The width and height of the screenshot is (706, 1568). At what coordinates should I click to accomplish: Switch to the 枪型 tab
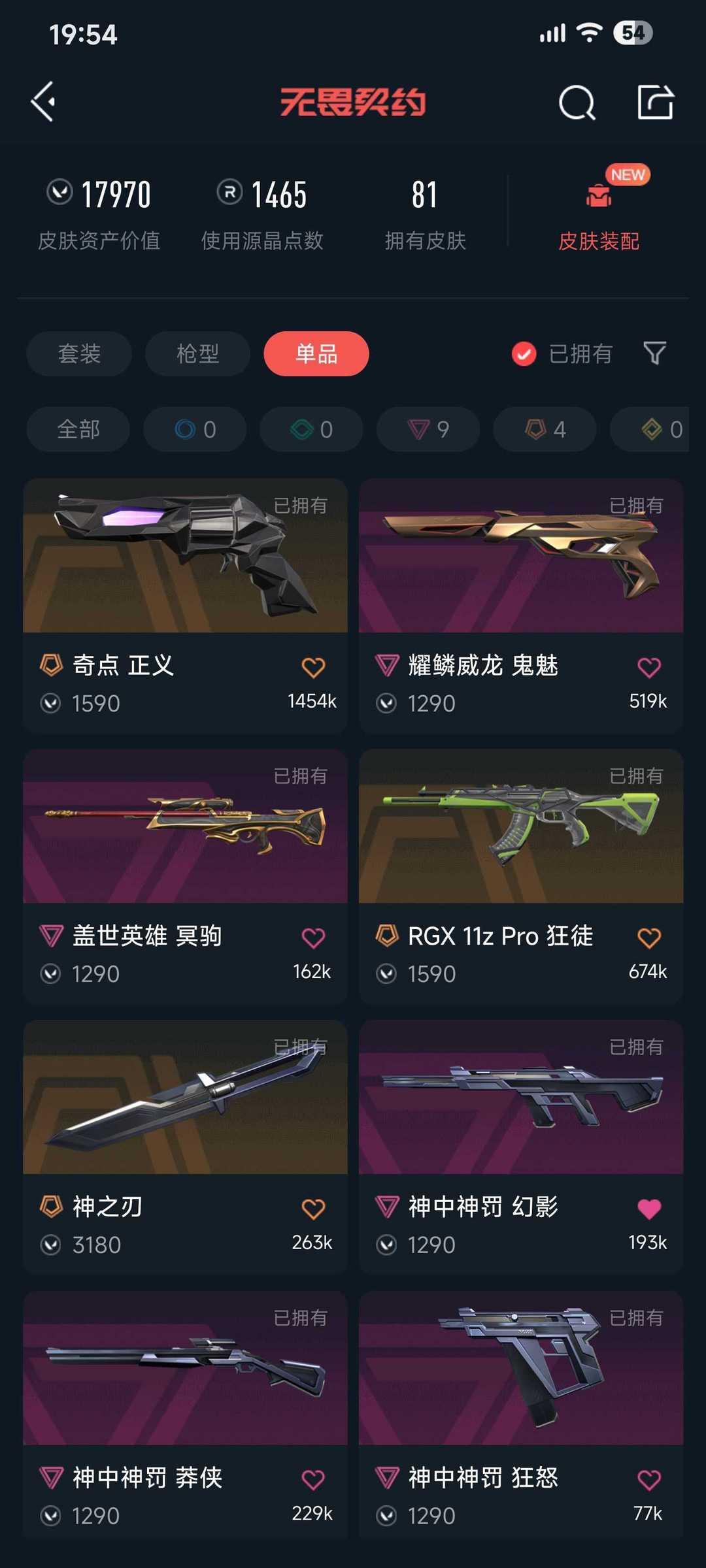(197, 353)
